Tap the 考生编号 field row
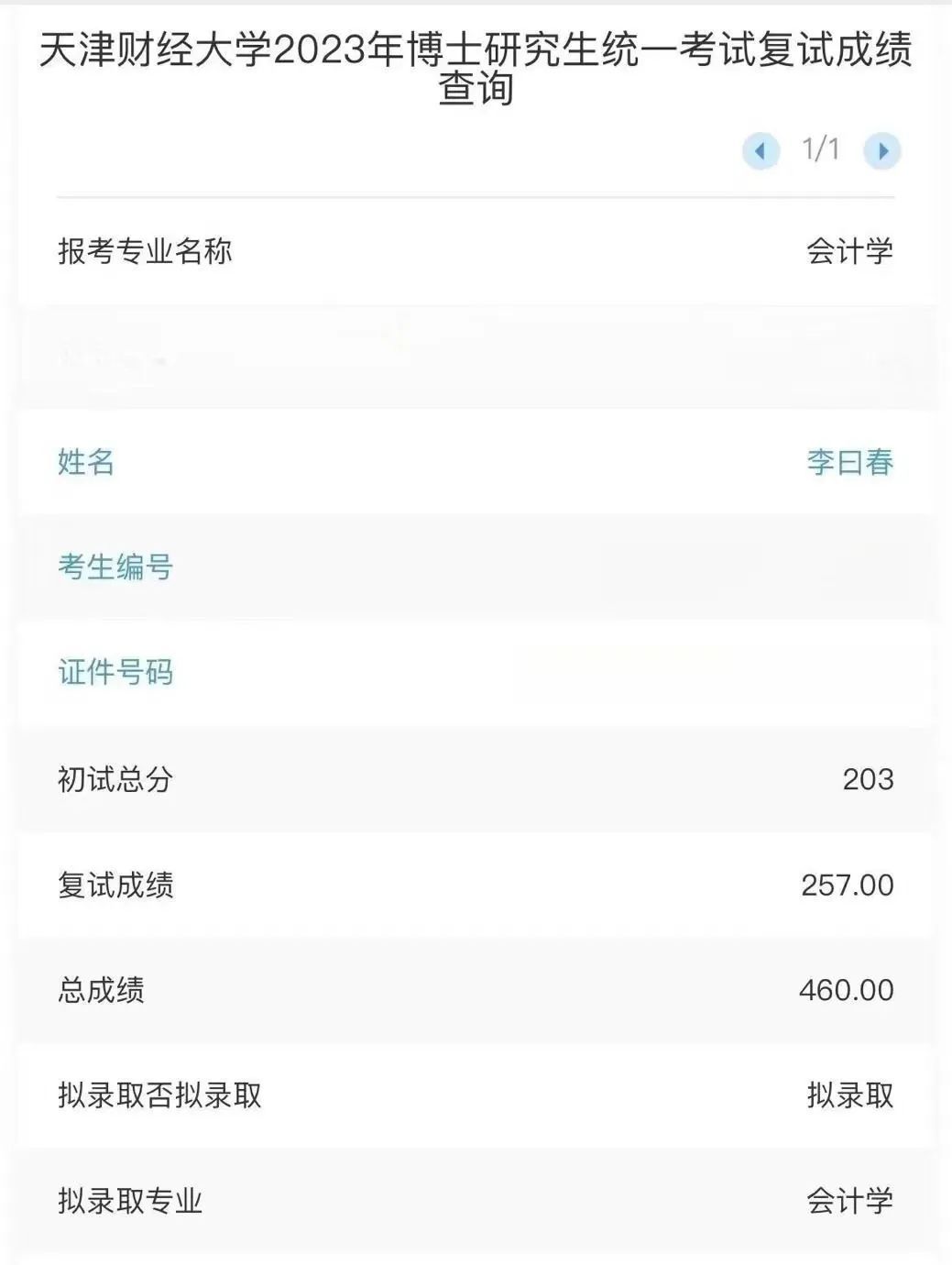The image size is (952, 1265). (x=476, y=566)
